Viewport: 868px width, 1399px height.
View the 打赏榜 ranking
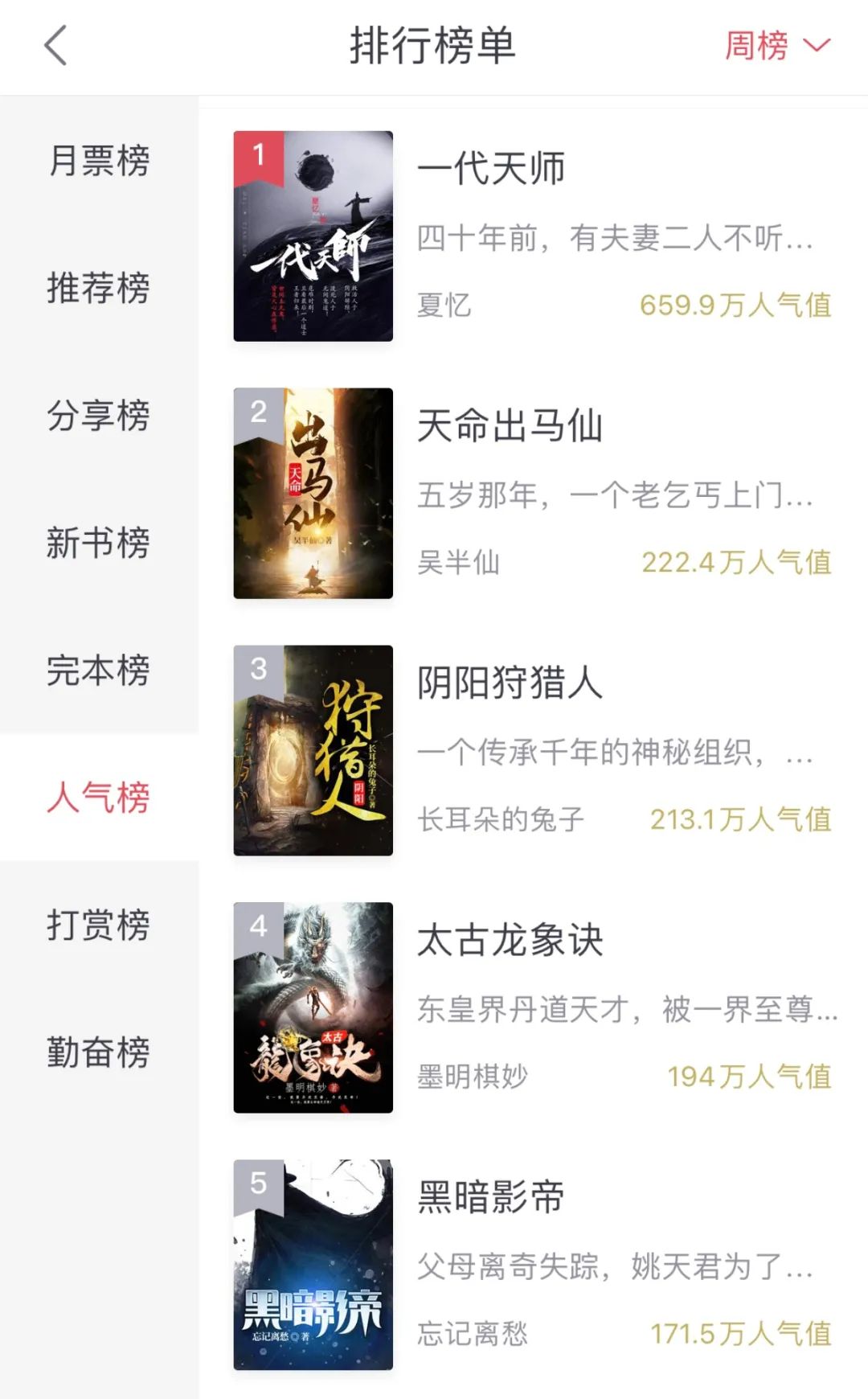[x=99, y=925]
